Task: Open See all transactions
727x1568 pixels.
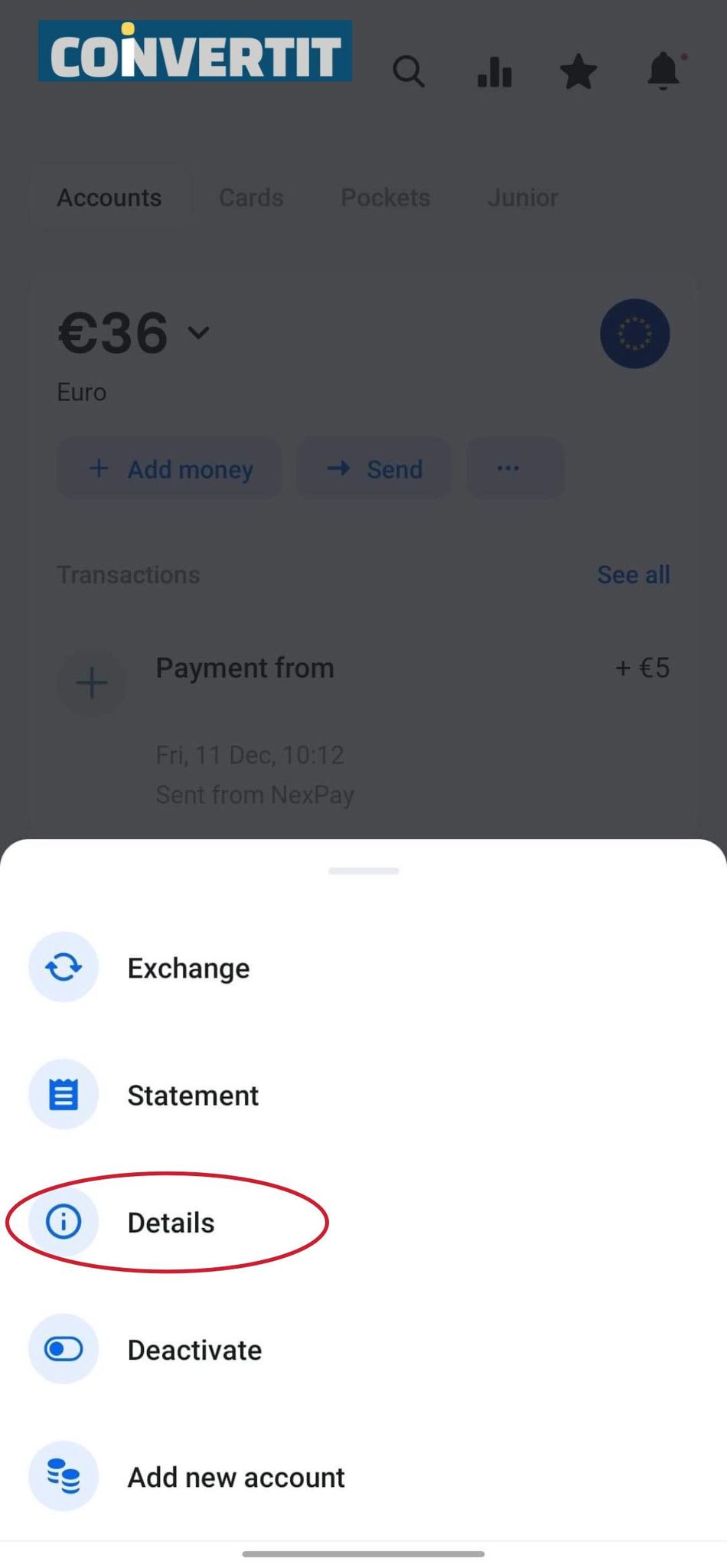Action: tap(633, 574)
